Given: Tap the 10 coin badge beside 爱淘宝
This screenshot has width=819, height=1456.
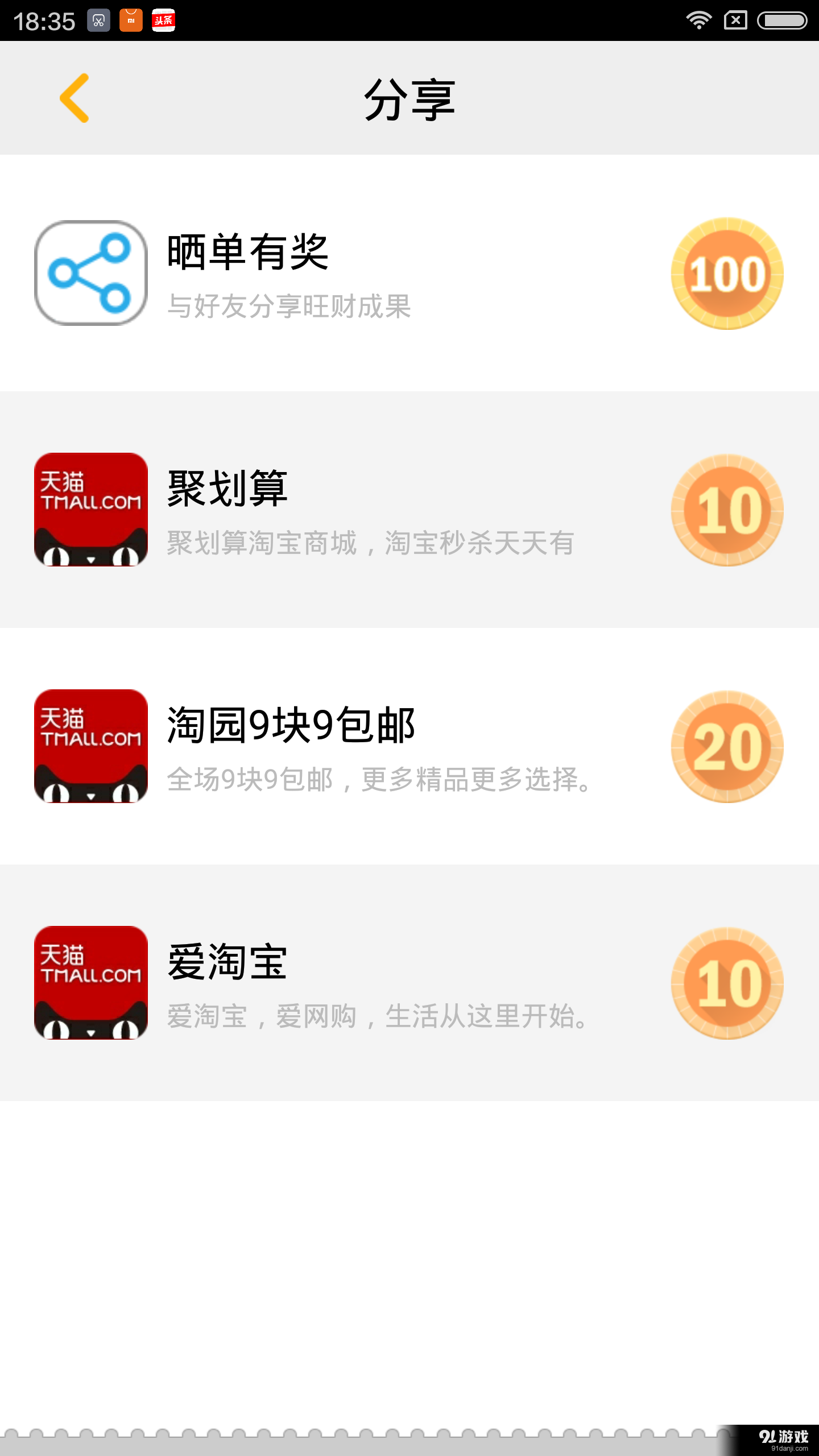Looking at the screenshot, I should click(x=725, y=984).
